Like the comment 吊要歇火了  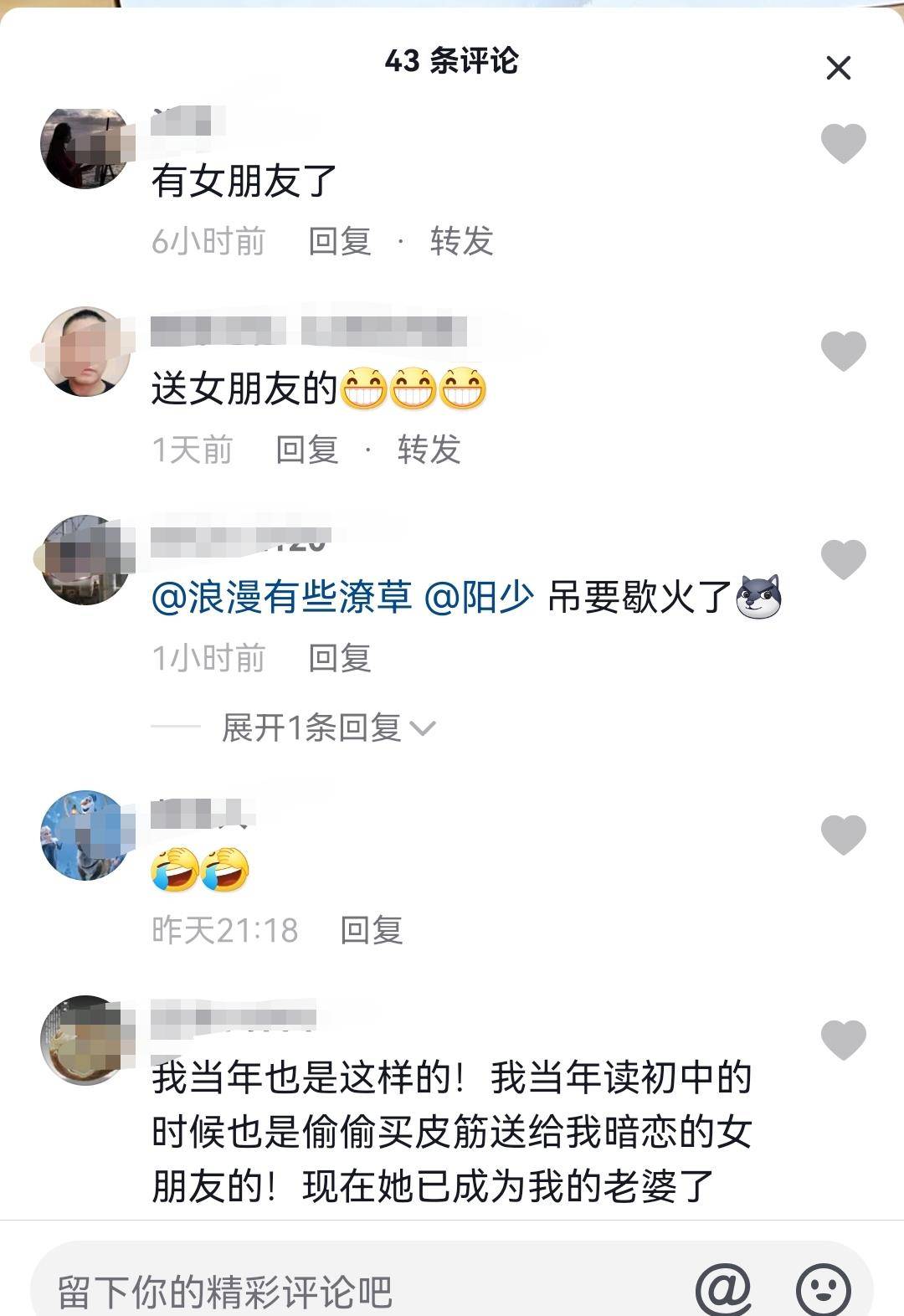[x=843, y=559]
